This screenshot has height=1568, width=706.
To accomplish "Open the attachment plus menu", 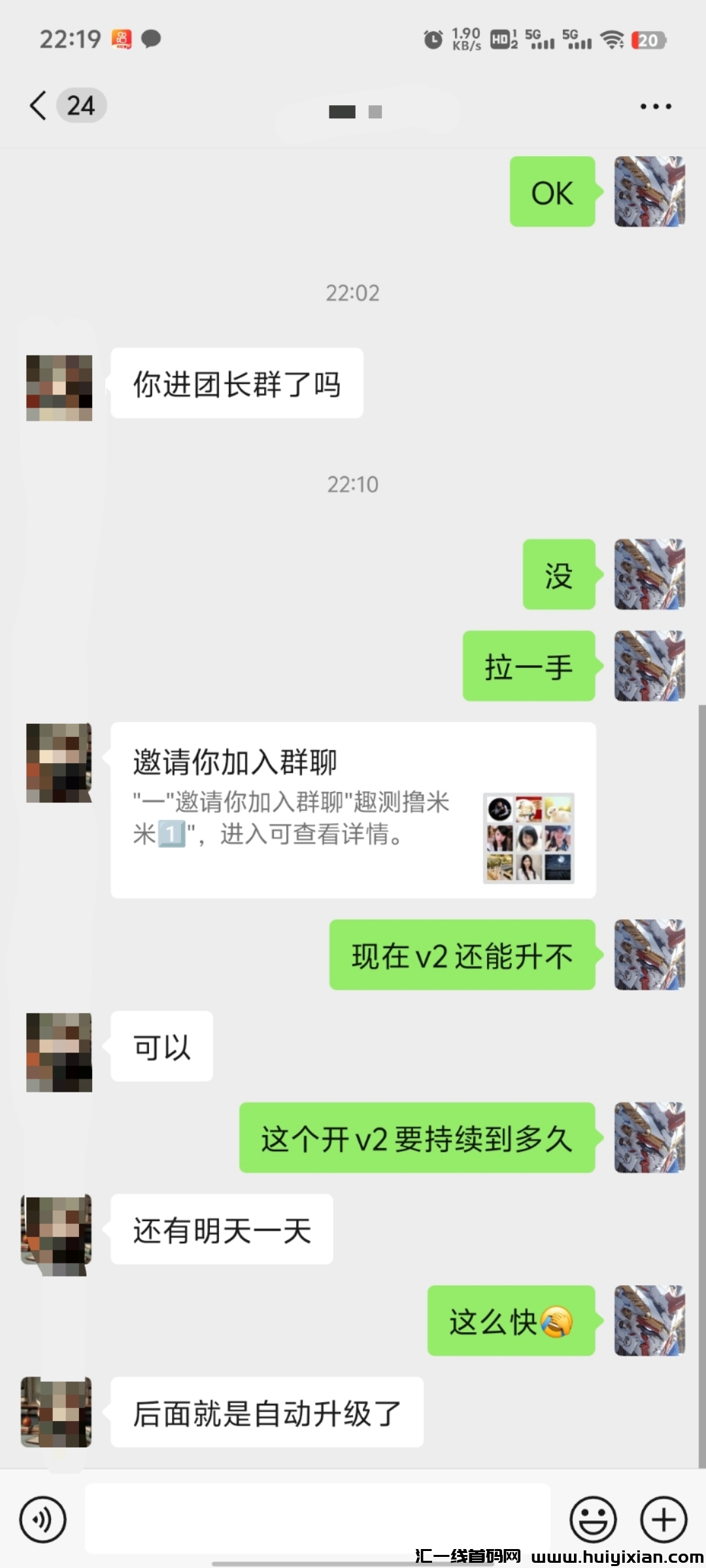I will pos(663,1518).
